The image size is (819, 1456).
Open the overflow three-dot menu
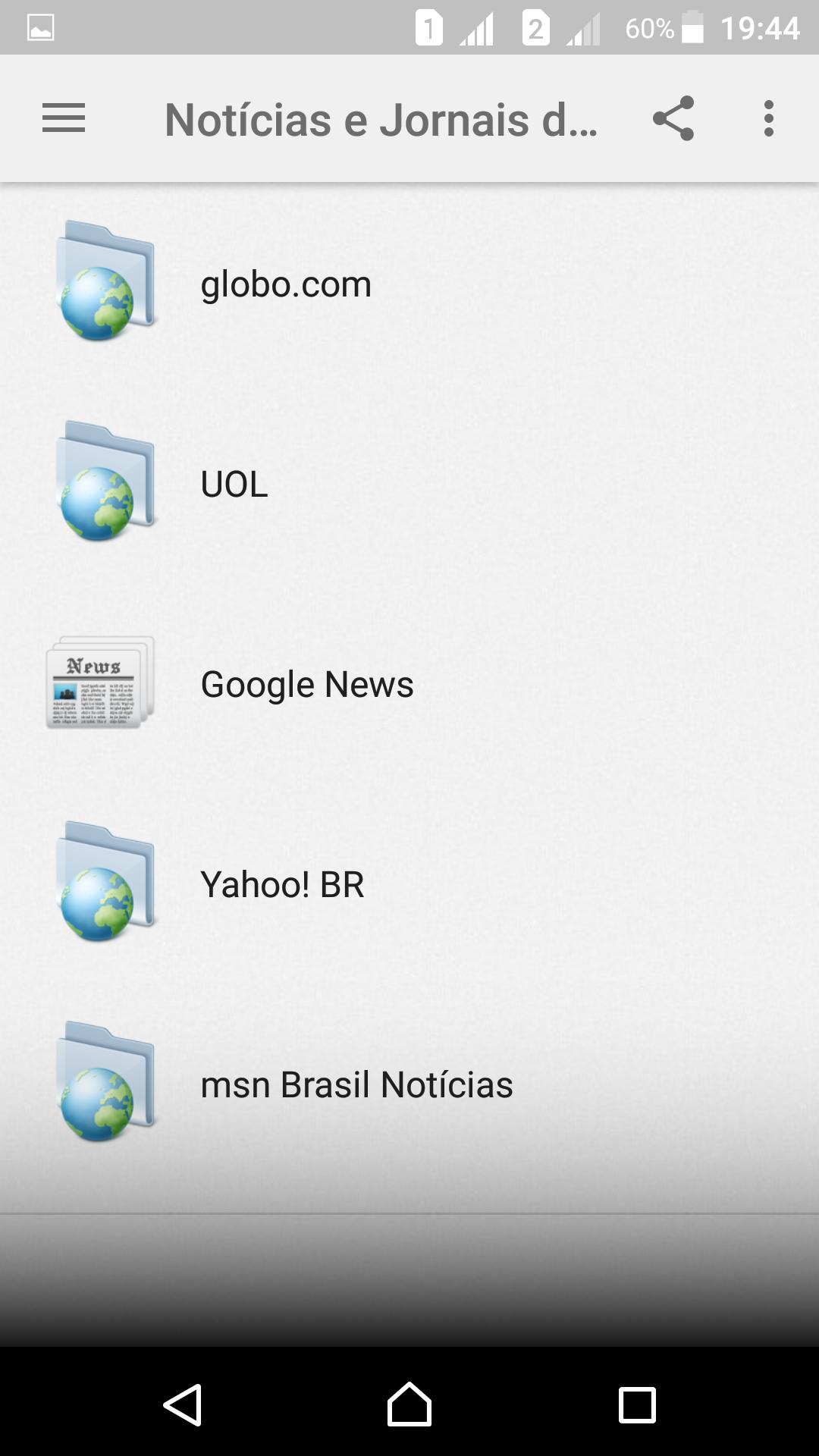[x=767, y=118]
